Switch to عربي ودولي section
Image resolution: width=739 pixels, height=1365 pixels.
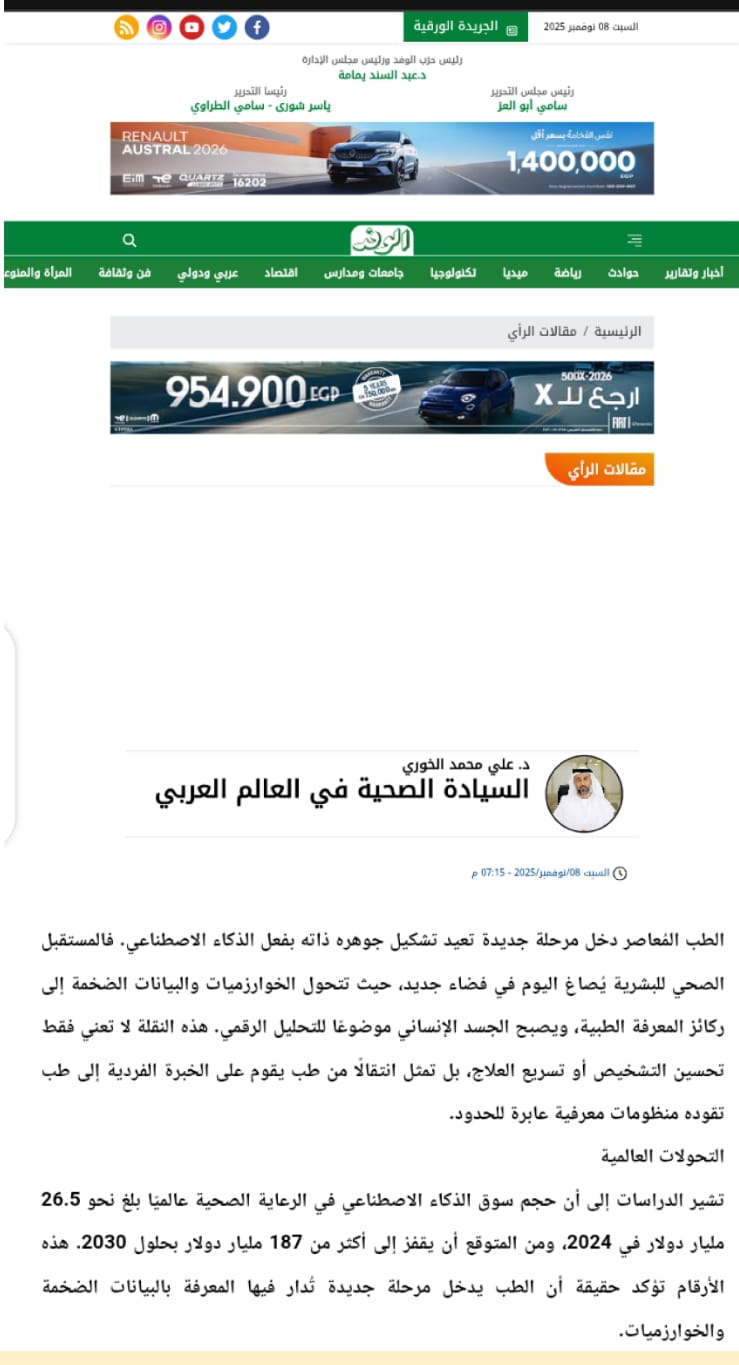pos(208,273)
